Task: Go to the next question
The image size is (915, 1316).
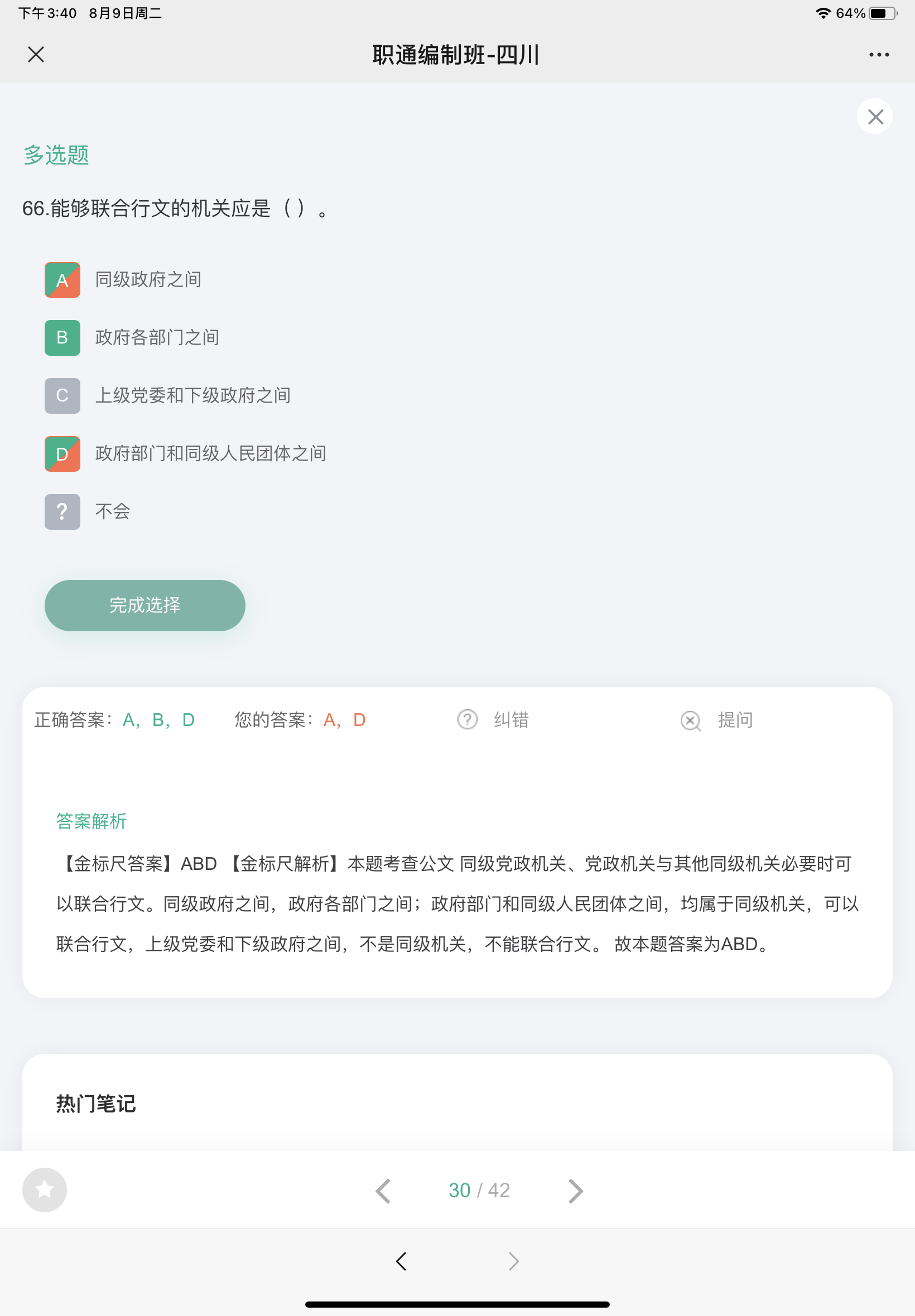Action: point(575,1191)
